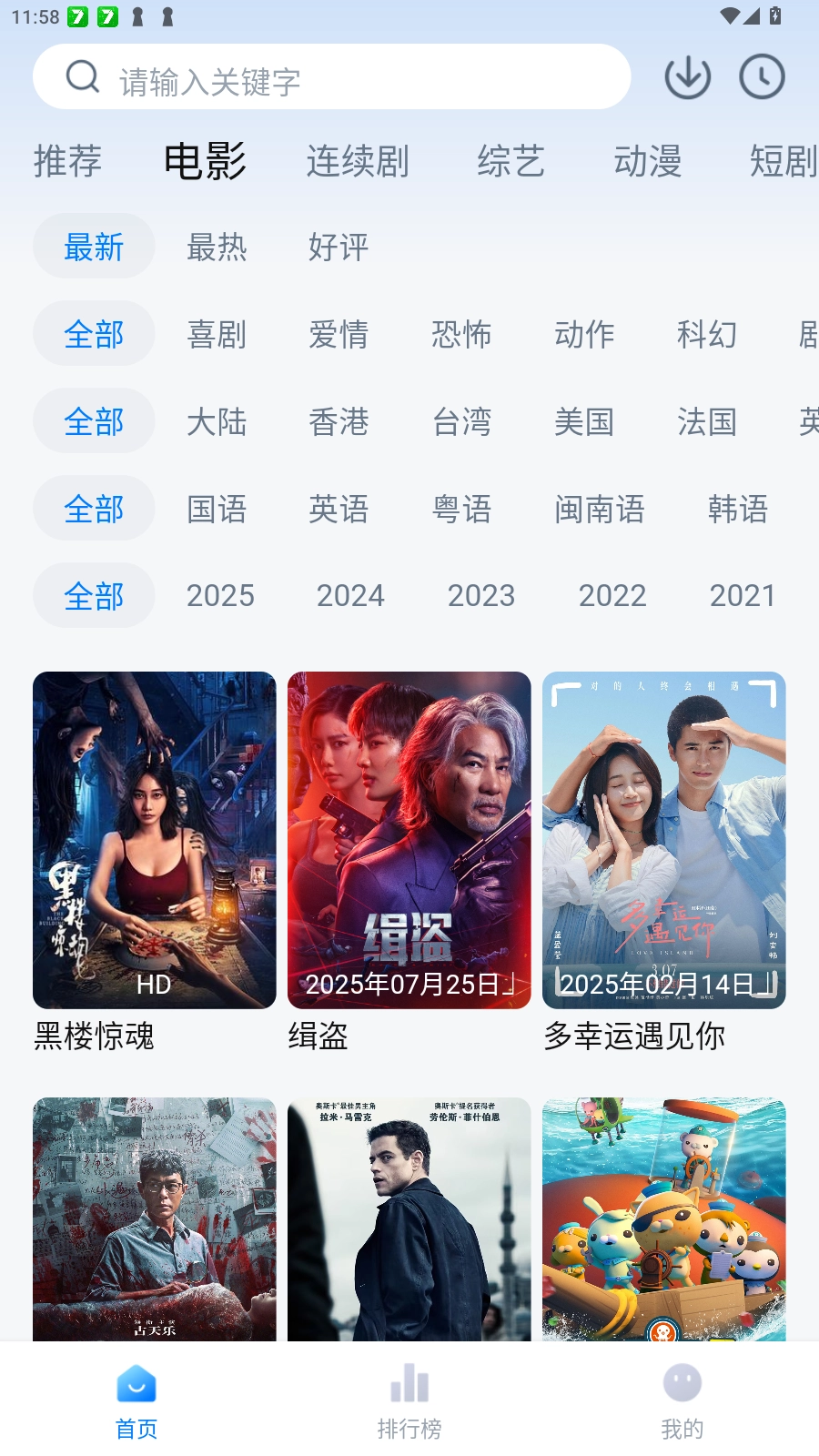Open the 排行榜 ranking chart icon
Screen dimensions: 819x1456
coord(409,1383)
